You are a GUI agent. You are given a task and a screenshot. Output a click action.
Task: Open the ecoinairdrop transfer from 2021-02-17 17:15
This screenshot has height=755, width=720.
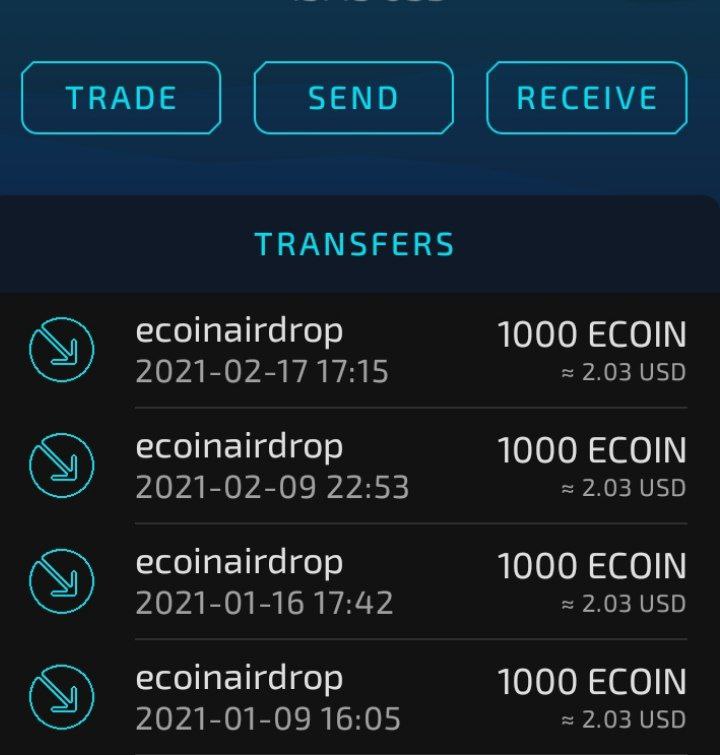(360, 351)
